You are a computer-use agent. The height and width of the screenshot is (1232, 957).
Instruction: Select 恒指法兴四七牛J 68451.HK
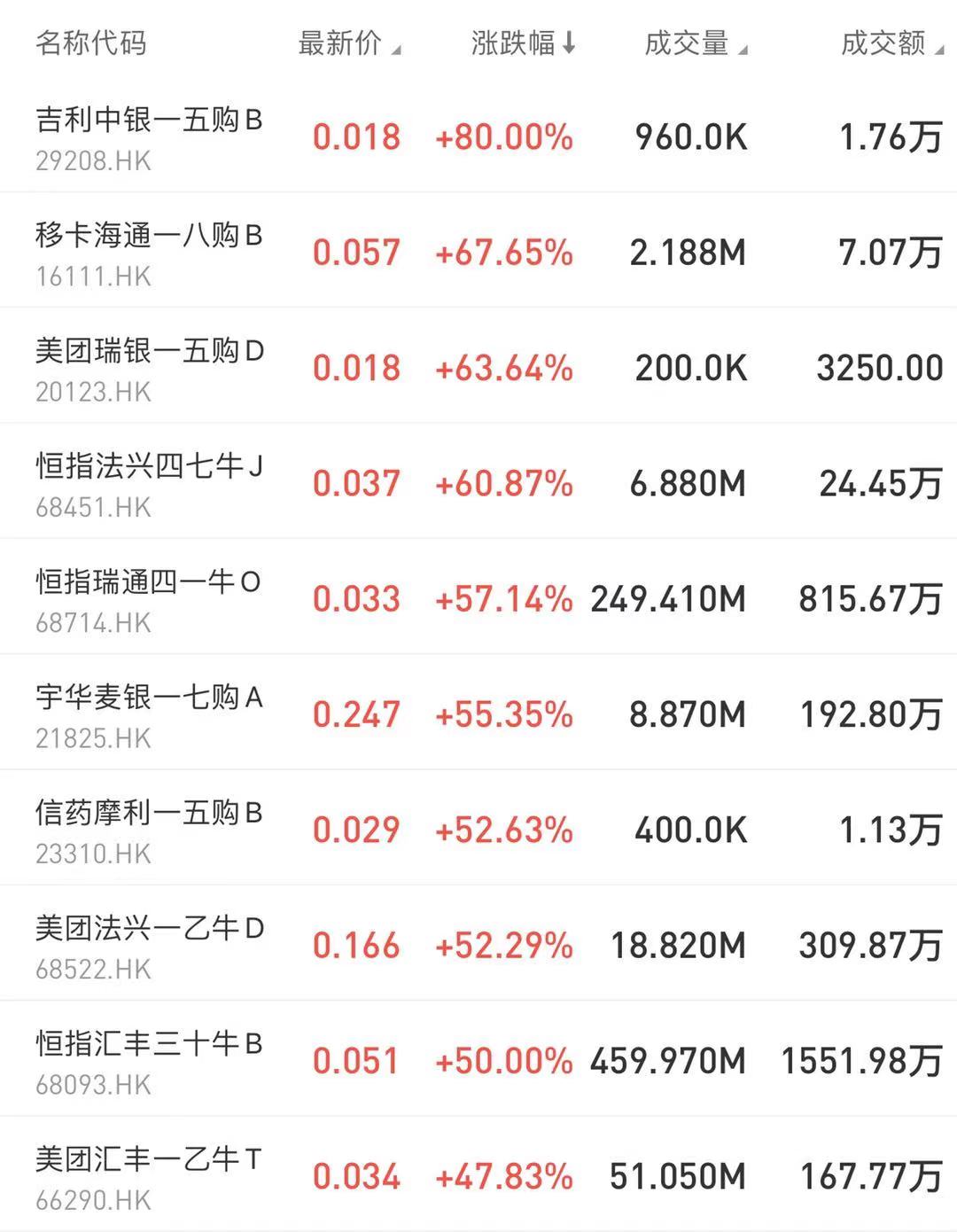point(149,484)
